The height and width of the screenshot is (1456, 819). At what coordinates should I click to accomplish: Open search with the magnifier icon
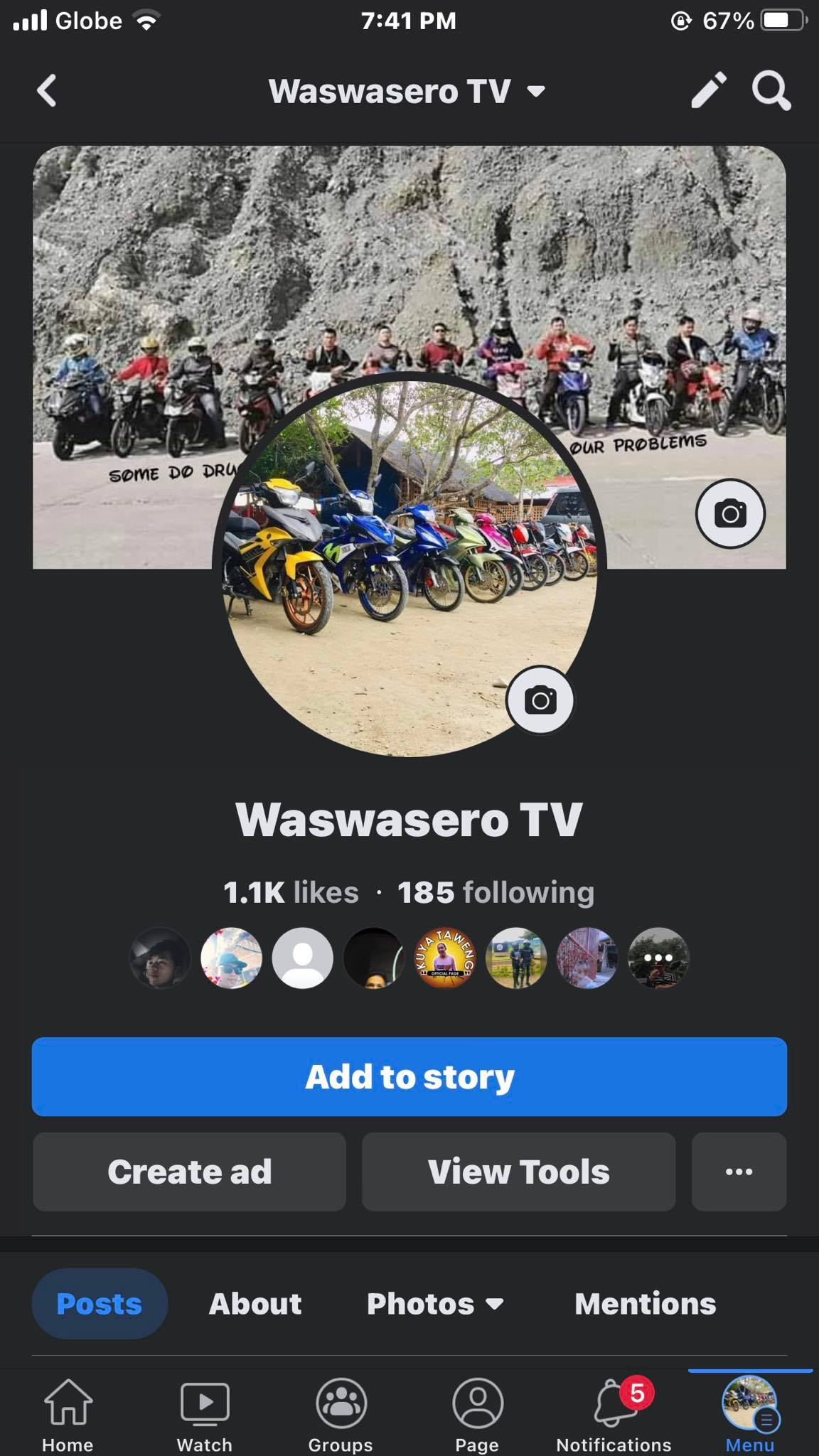(771, 91)
